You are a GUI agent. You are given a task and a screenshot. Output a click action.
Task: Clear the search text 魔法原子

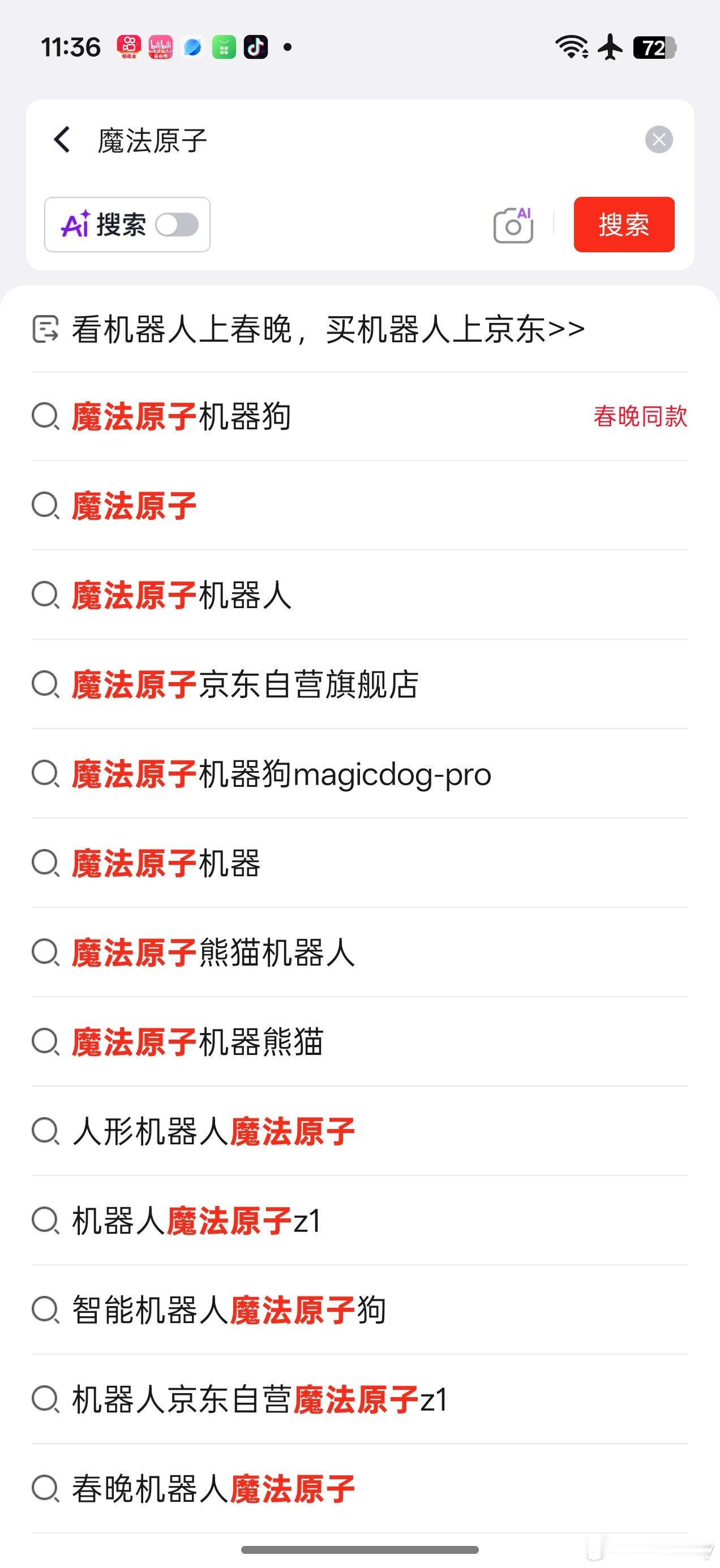pos(658,140)
